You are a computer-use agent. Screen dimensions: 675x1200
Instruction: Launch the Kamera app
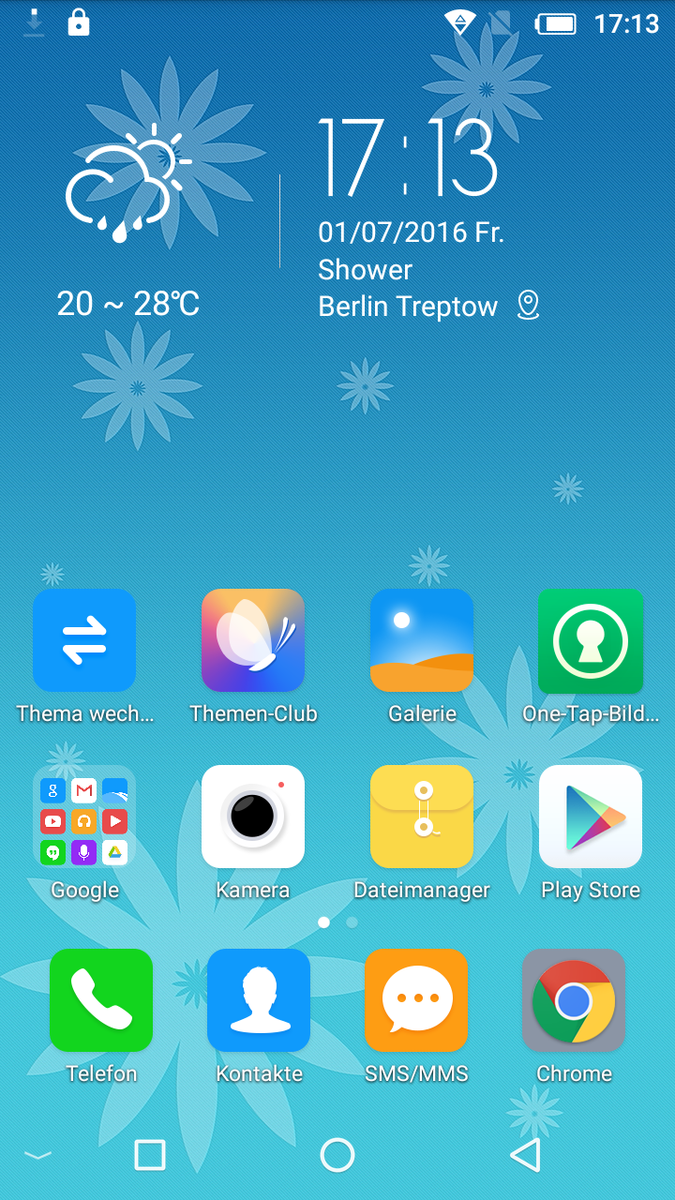point(253,816)
